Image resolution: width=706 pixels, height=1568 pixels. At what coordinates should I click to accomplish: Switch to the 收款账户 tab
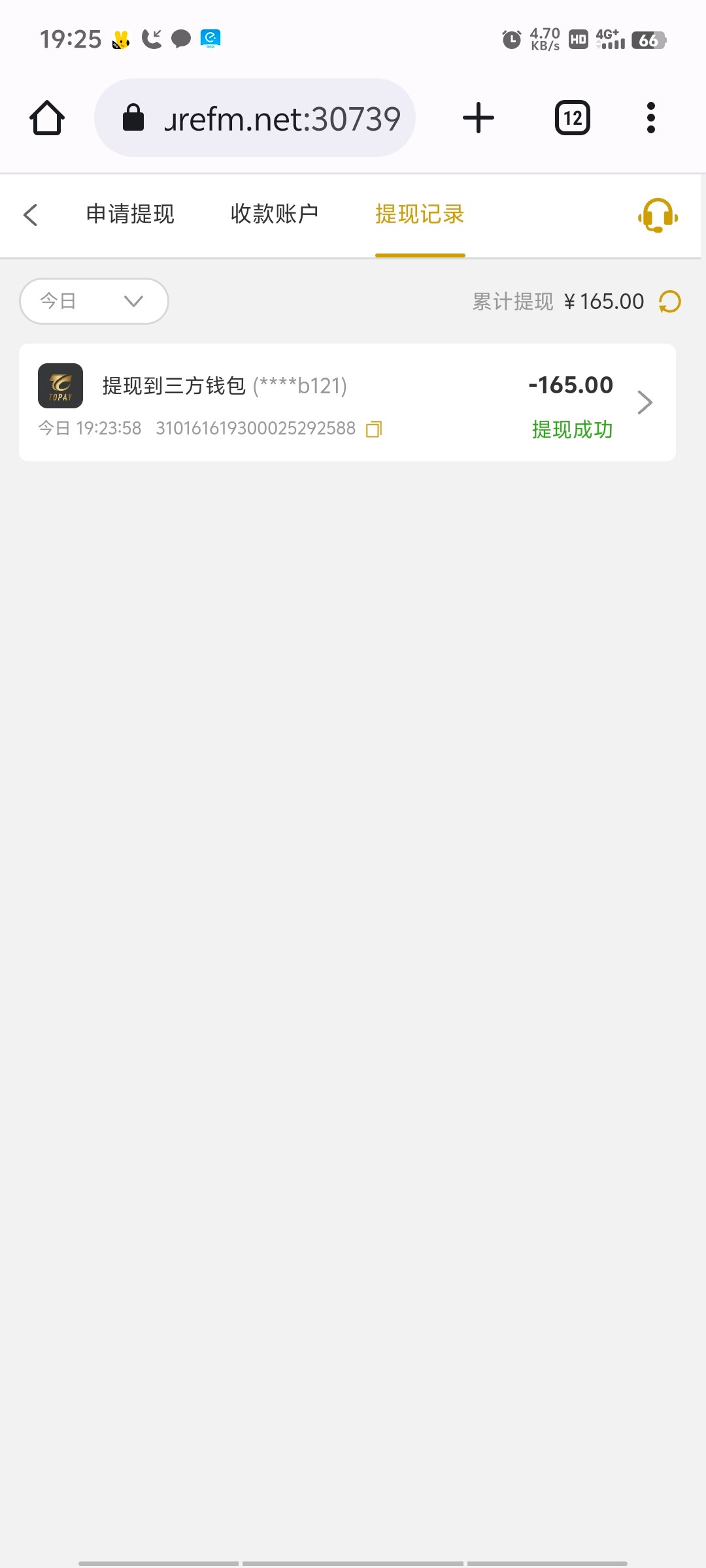[275, 214]
